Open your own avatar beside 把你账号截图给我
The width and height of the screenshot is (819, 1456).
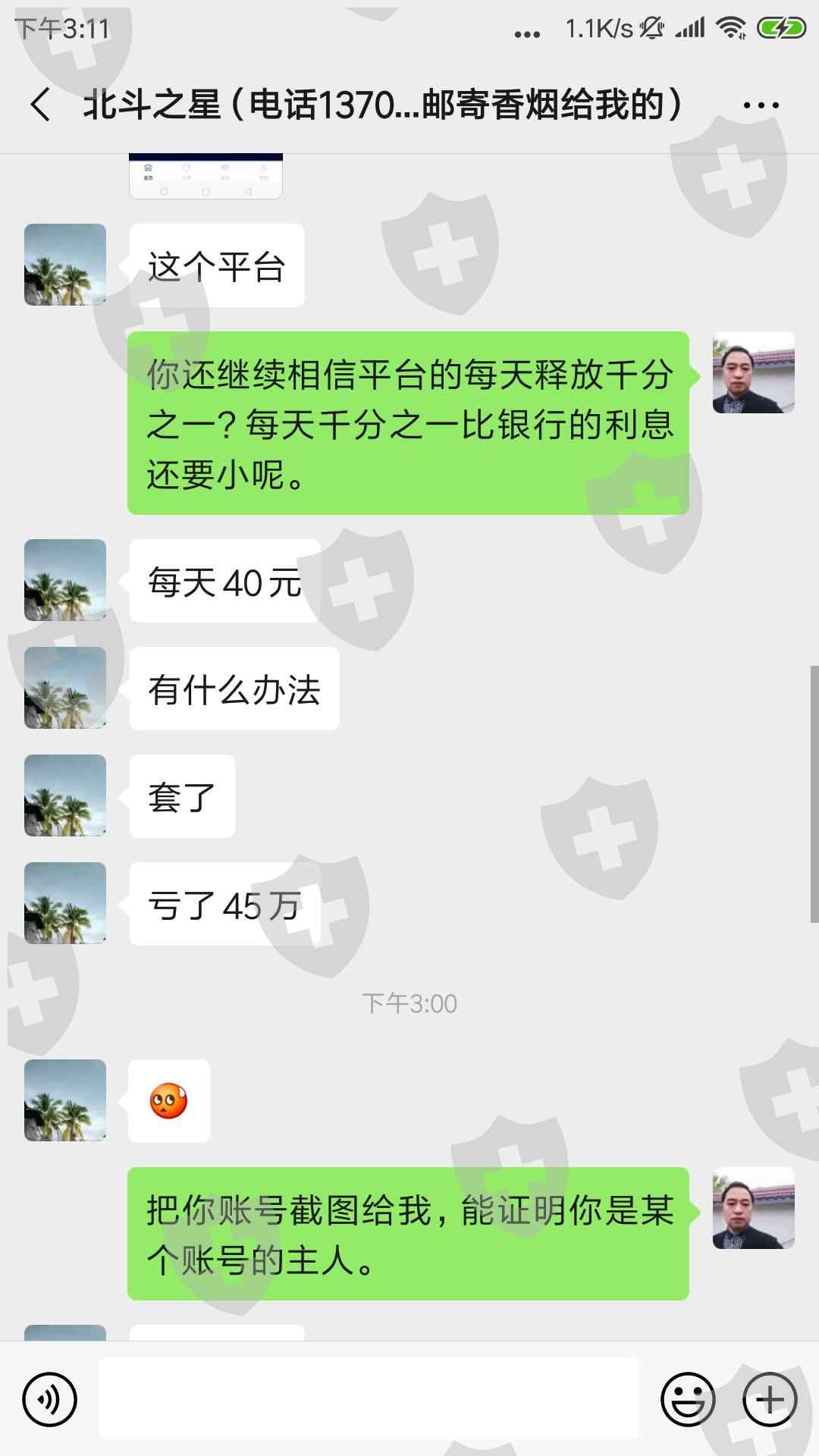click(x=754, y=1208)
